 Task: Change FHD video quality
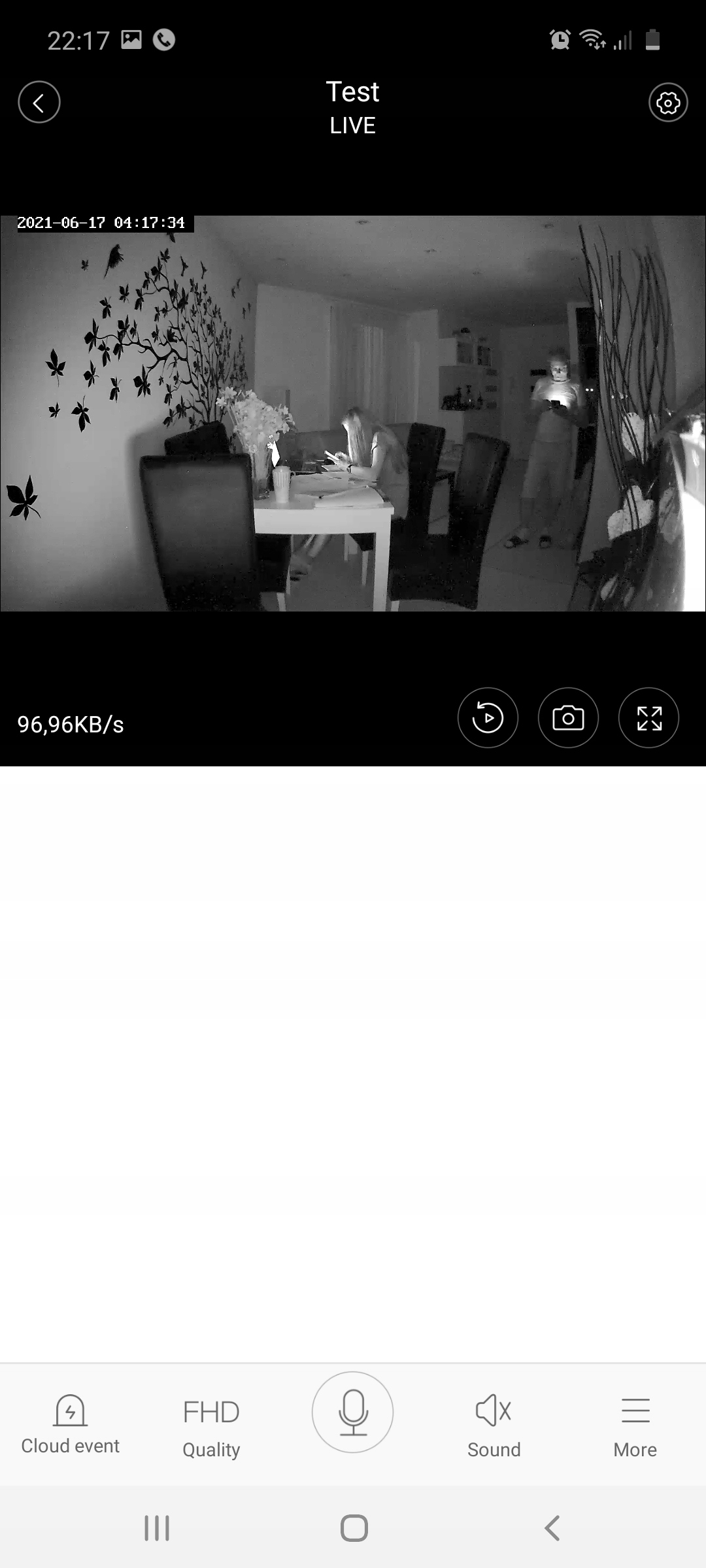[x=211, y=1424]
